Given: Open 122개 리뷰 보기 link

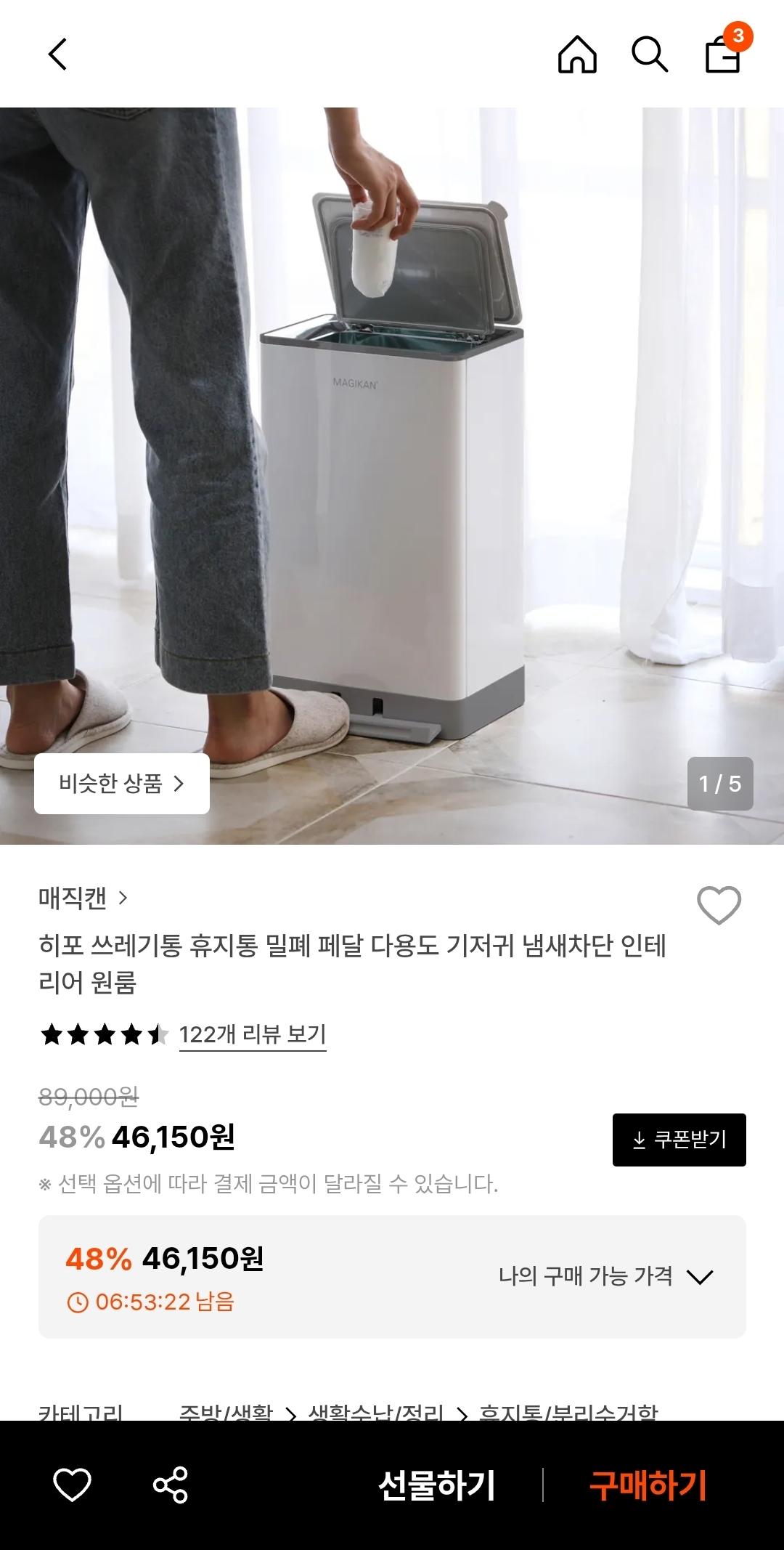Looking at the screenshot, I should coord(252,1034).
